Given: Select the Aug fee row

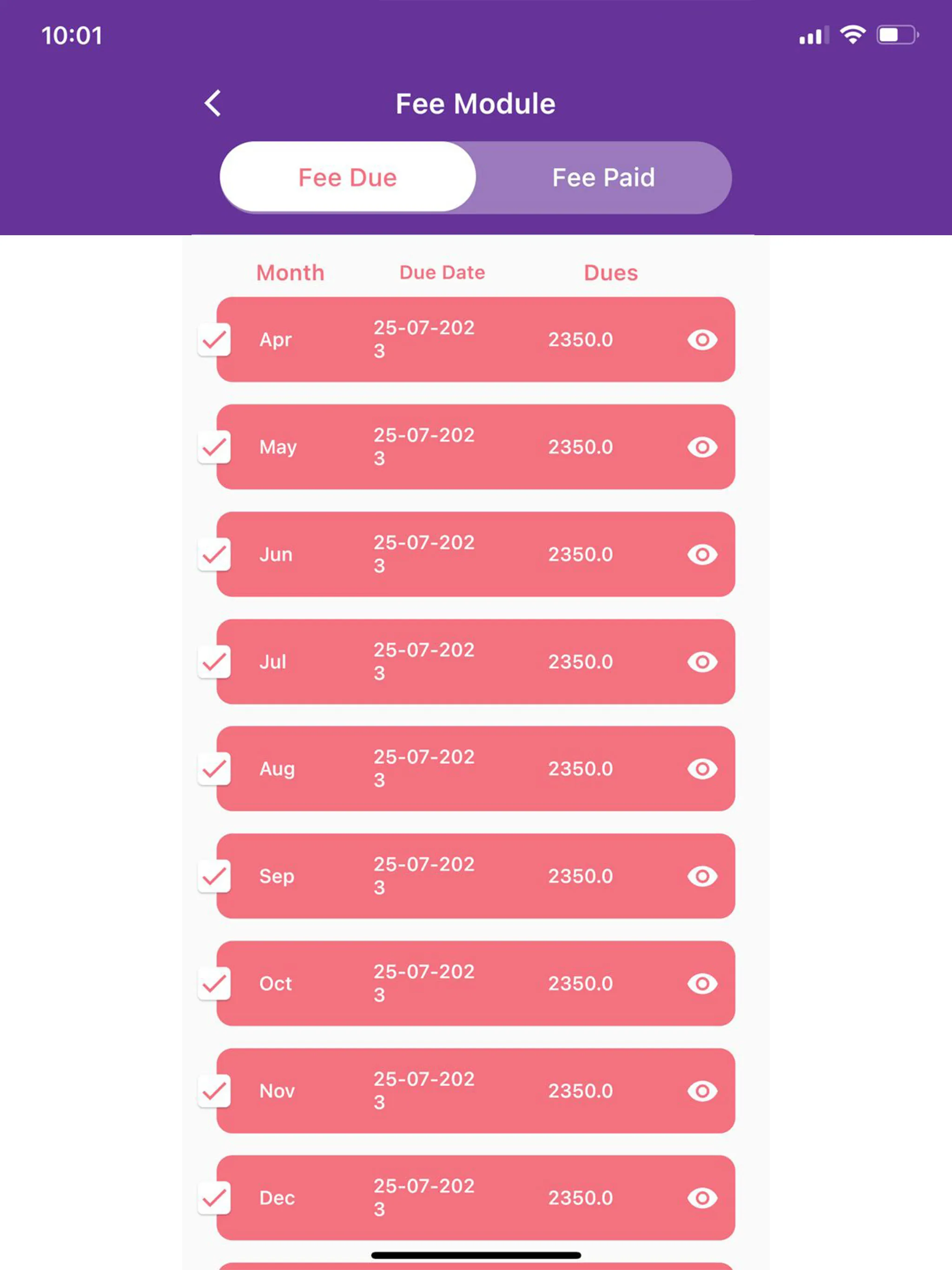Looking at the screenshot, I should [476, 769].
